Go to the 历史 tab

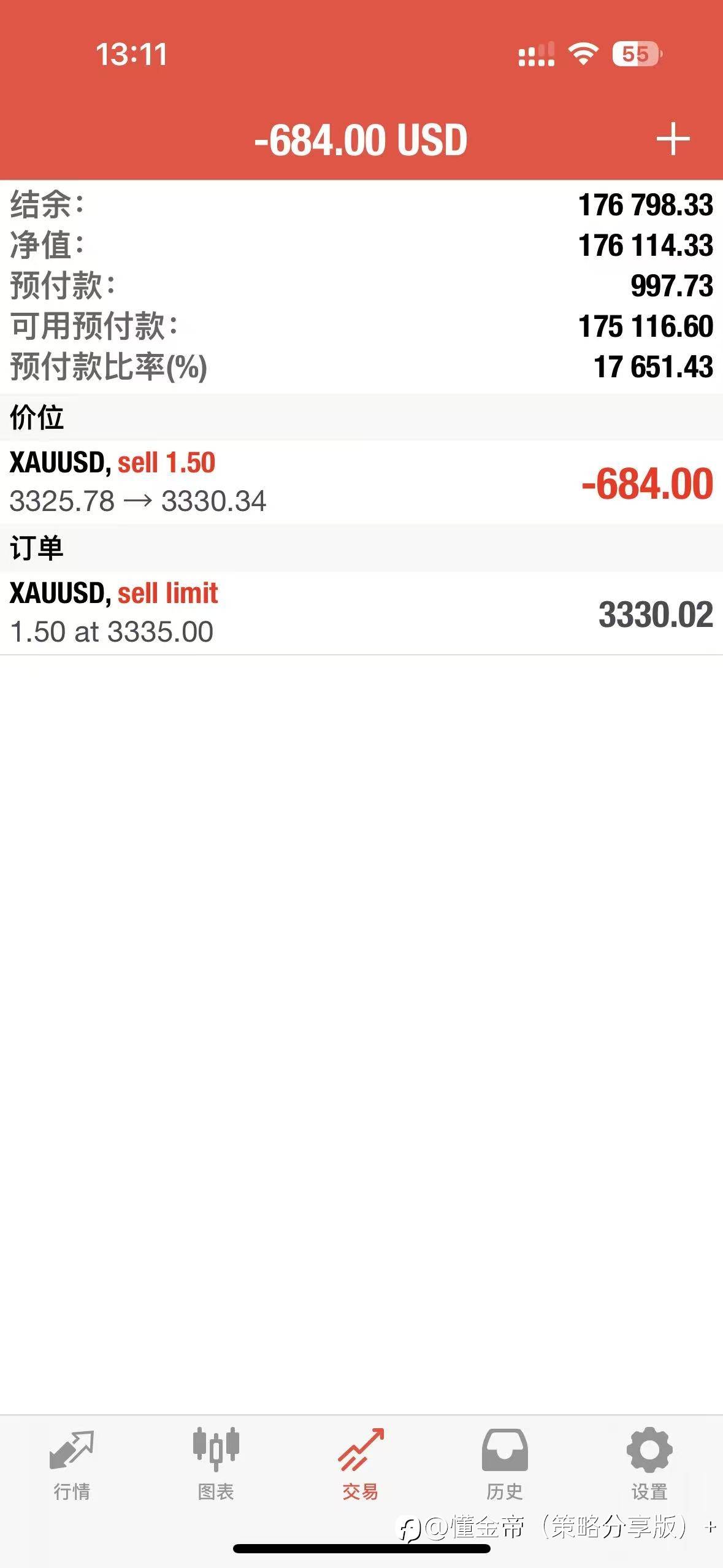pyautogui.click(x=505, y=1465)
